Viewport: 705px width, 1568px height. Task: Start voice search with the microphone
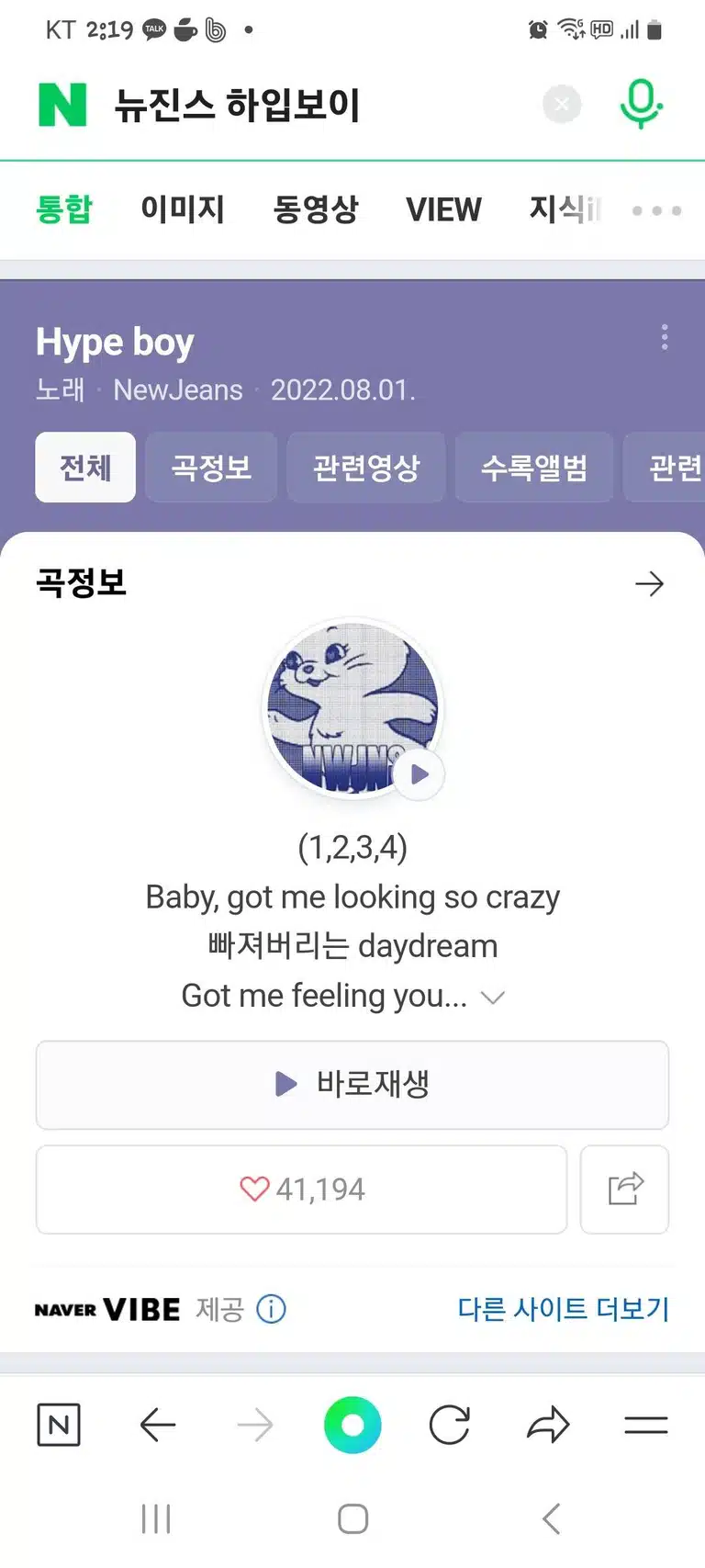[x=641, y=105]
